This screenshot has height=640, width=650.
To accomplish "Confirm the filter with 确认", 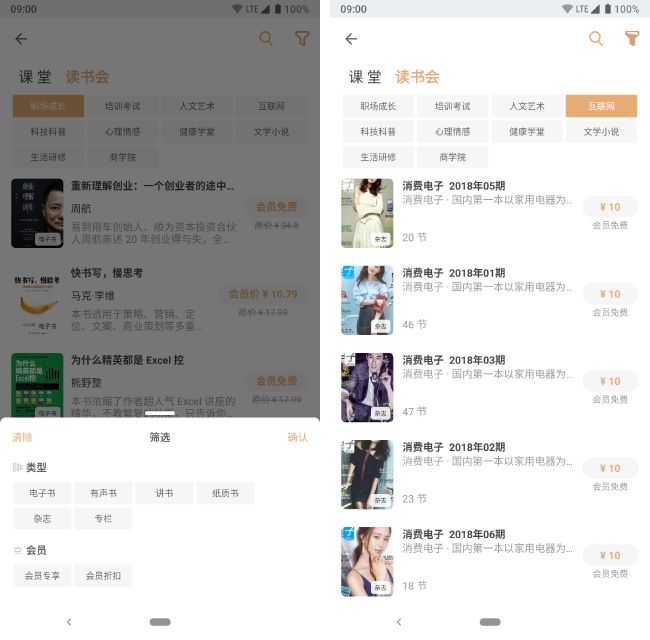I will [297, 437].
